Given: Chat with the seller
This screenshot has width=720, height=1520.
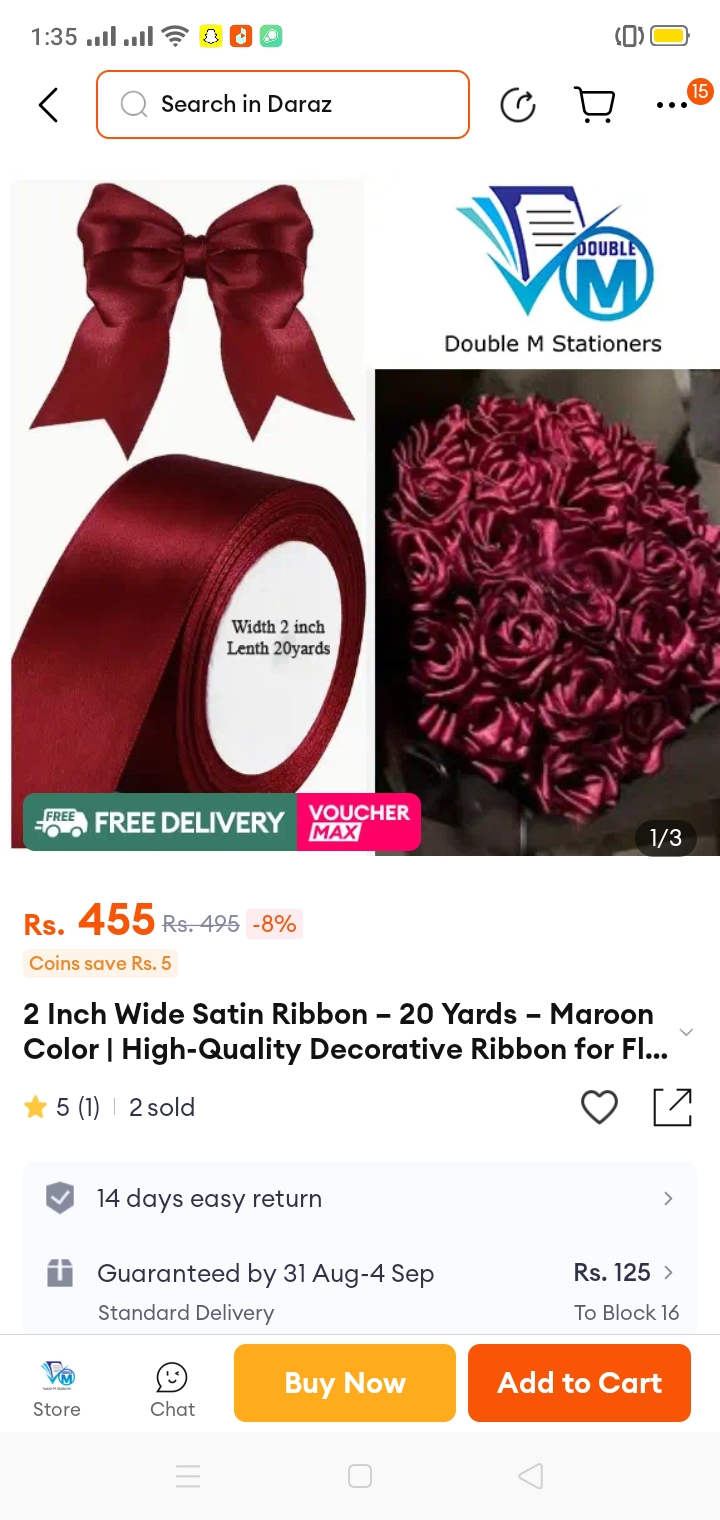Looking at the screenshot, I should pos(172,1387).
